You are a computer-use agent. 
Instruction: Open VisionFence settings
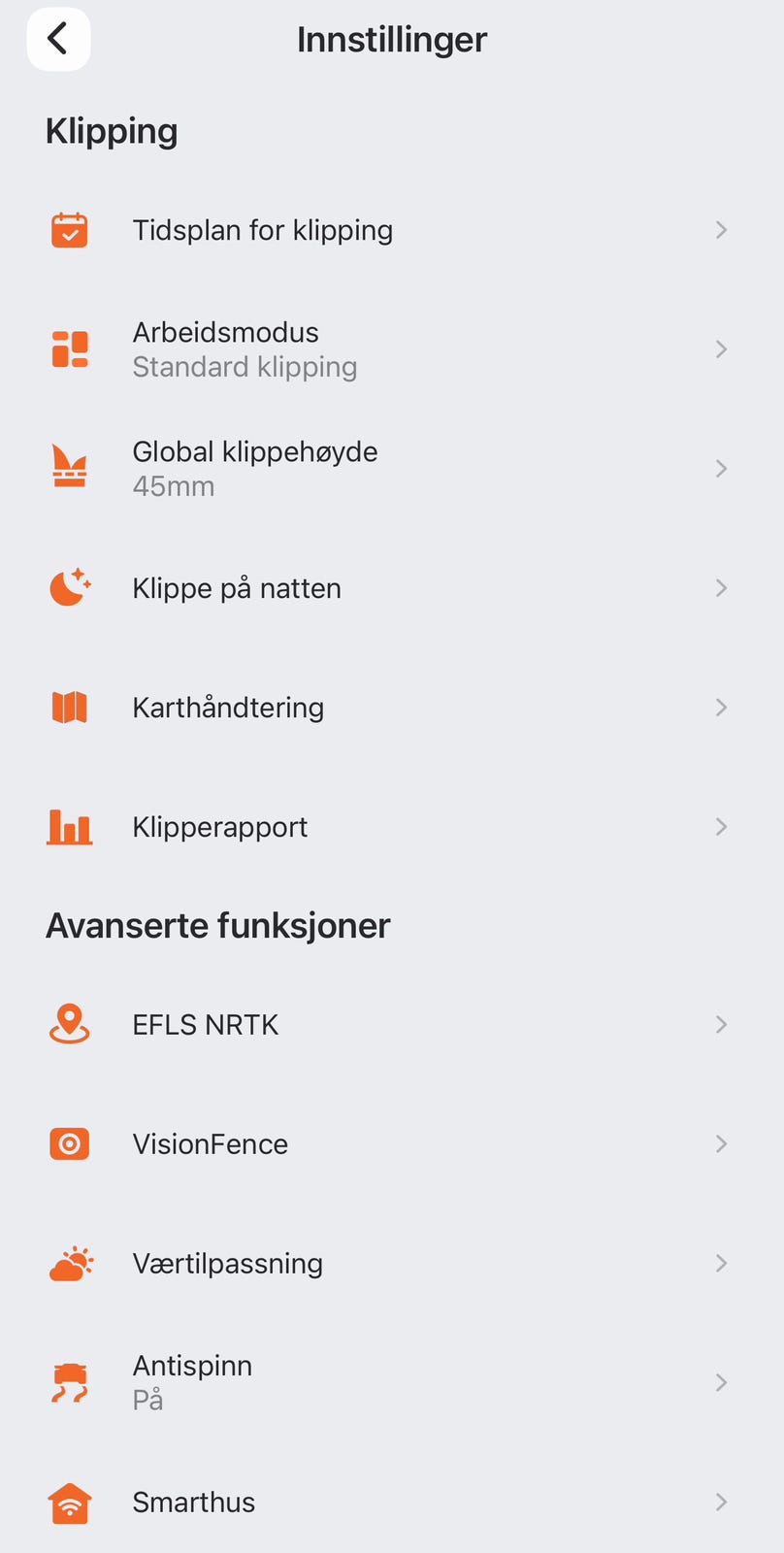click(x=392, y=1144)
